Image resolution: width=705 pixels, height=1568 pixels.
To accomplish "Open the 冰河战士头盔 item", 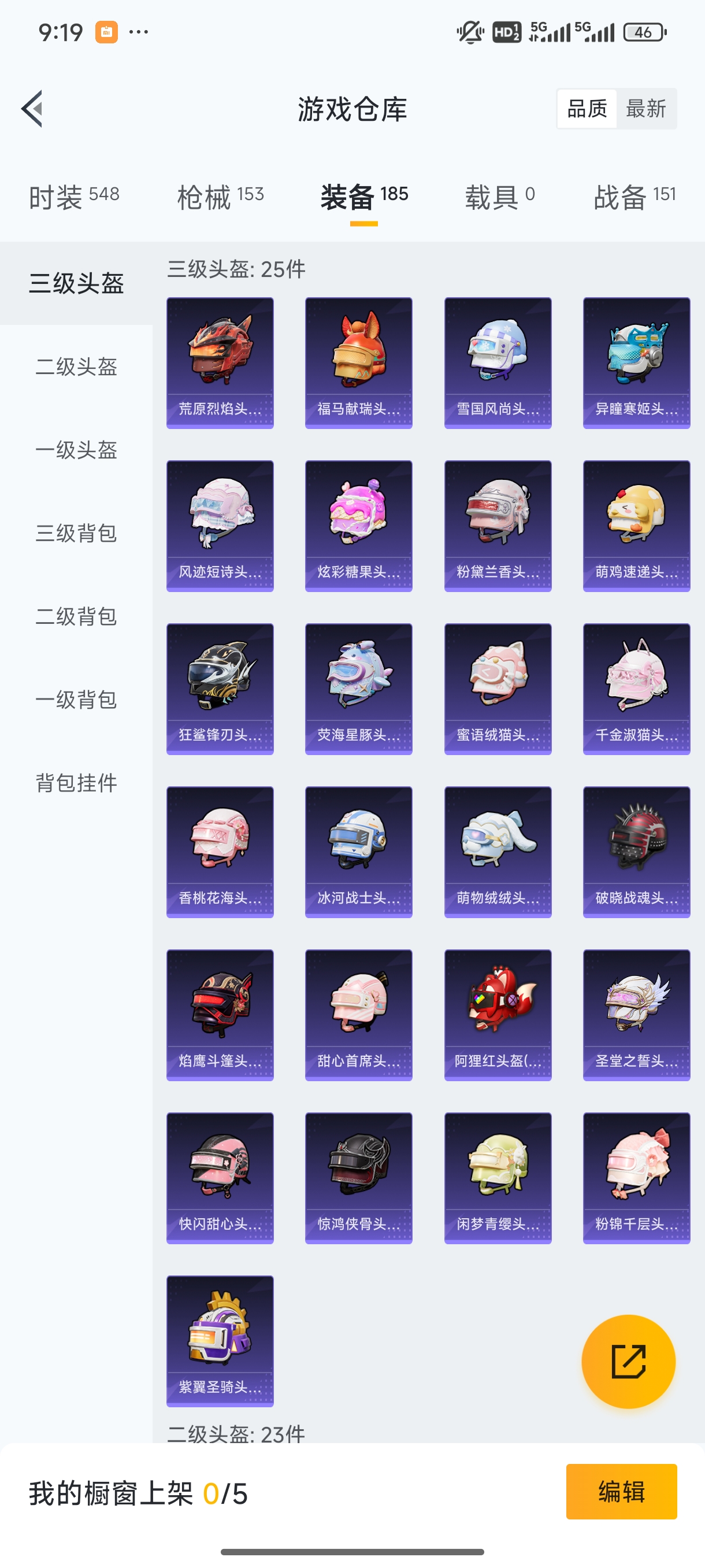I will pos(358,852).
